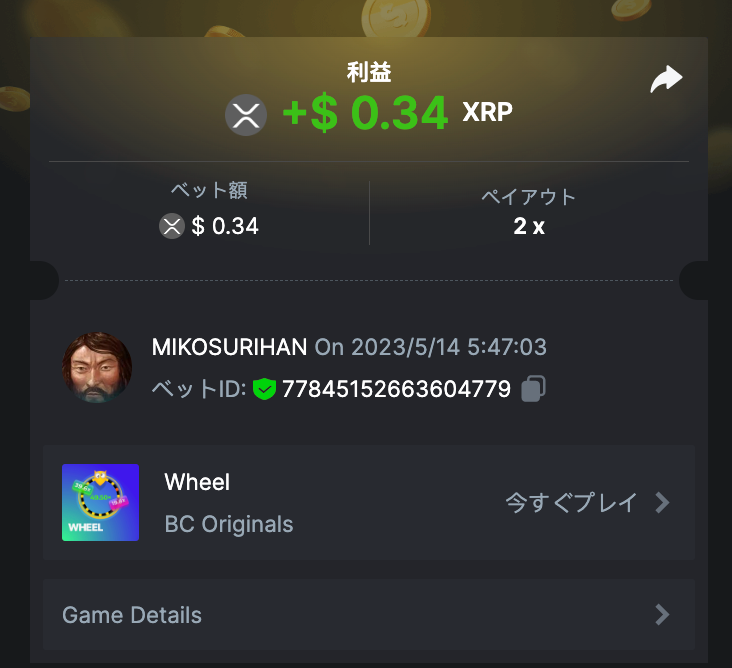Open MIKOSURIHAN's profile avatar
Screen dimensions: 732x668
coord(97,368)
